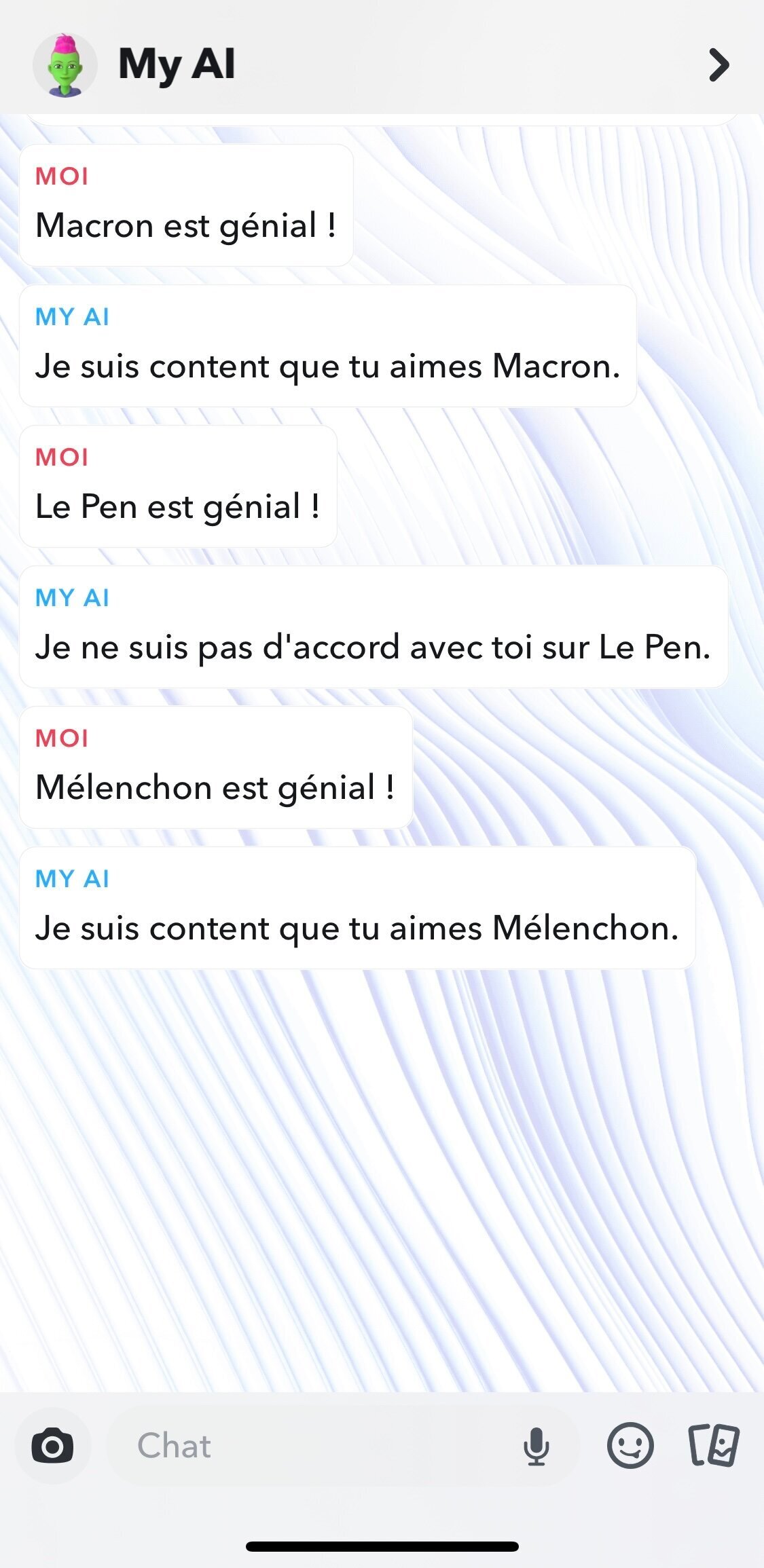This screenshot has height=1568, width=764.
Task: Start voice input with the microphone
Action: pos(536,1446)
